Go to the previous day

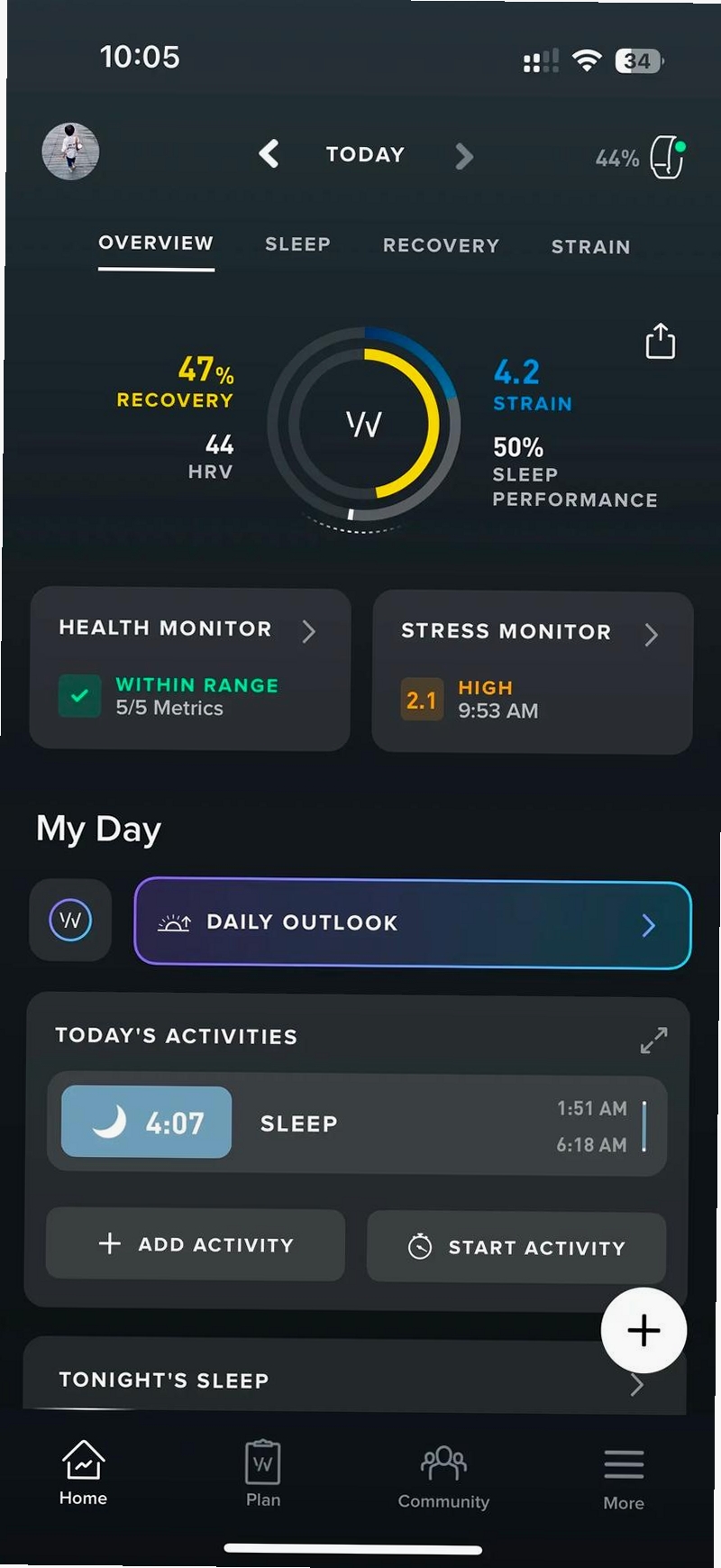(x=269, y=154)
